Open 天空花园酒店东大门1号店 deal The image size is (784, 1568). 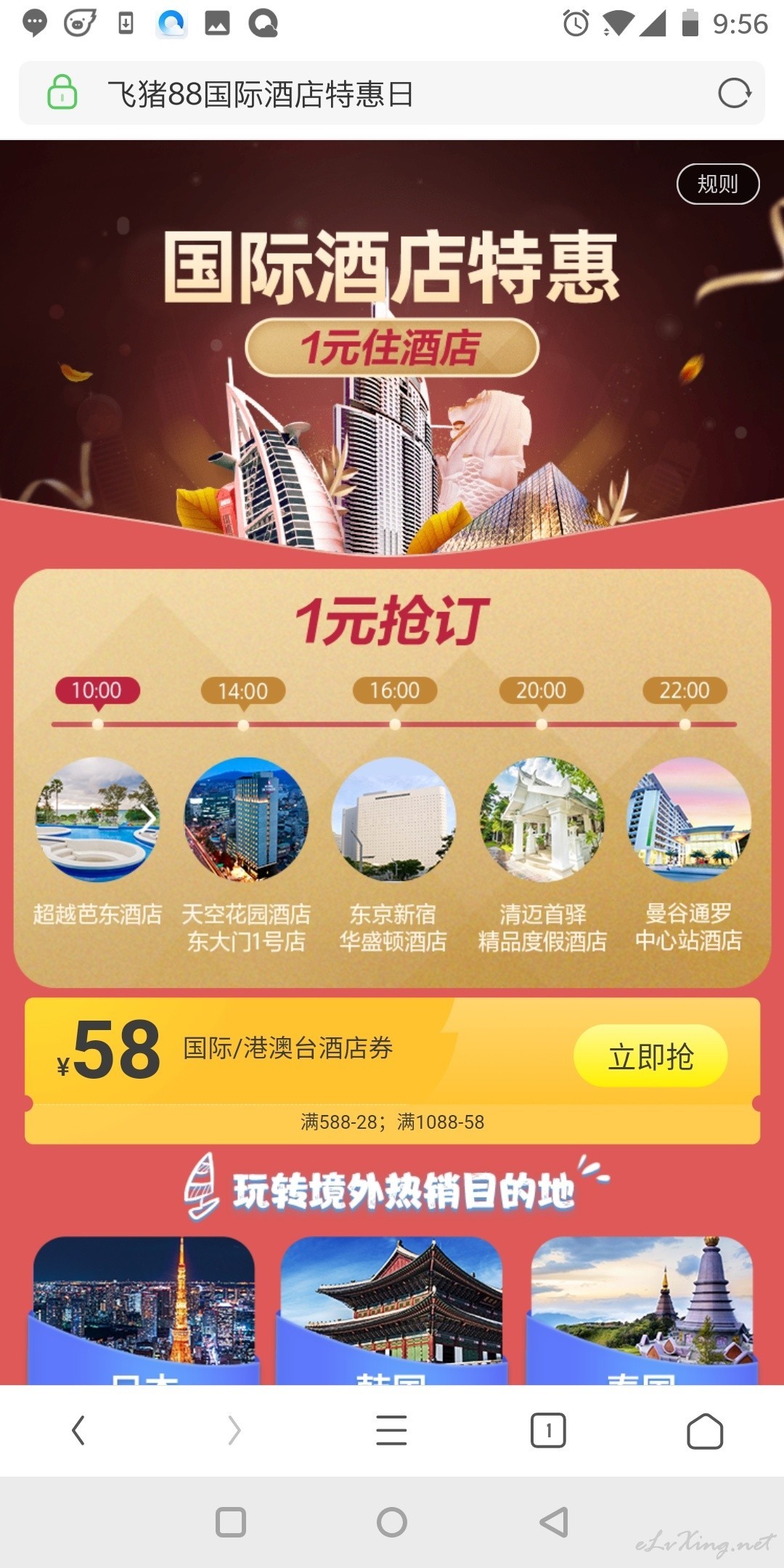(x=246, y=820)
